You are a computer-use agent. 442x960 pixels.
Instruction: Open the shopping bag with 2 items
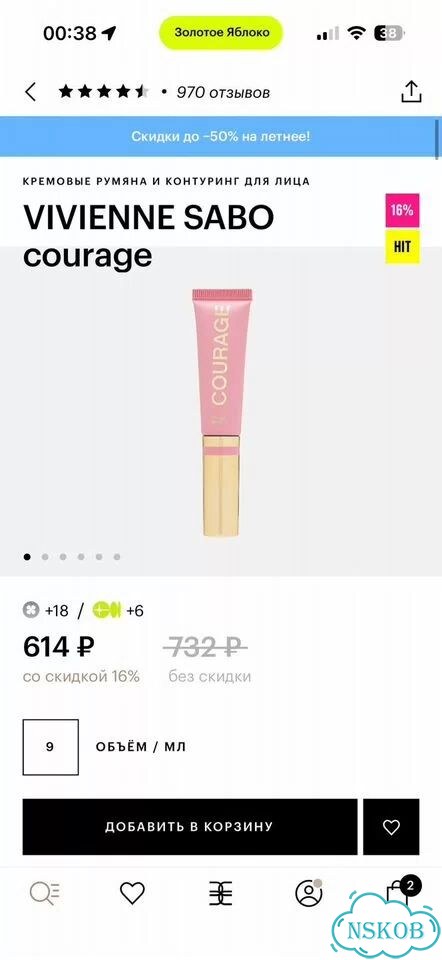coord(399,894)
